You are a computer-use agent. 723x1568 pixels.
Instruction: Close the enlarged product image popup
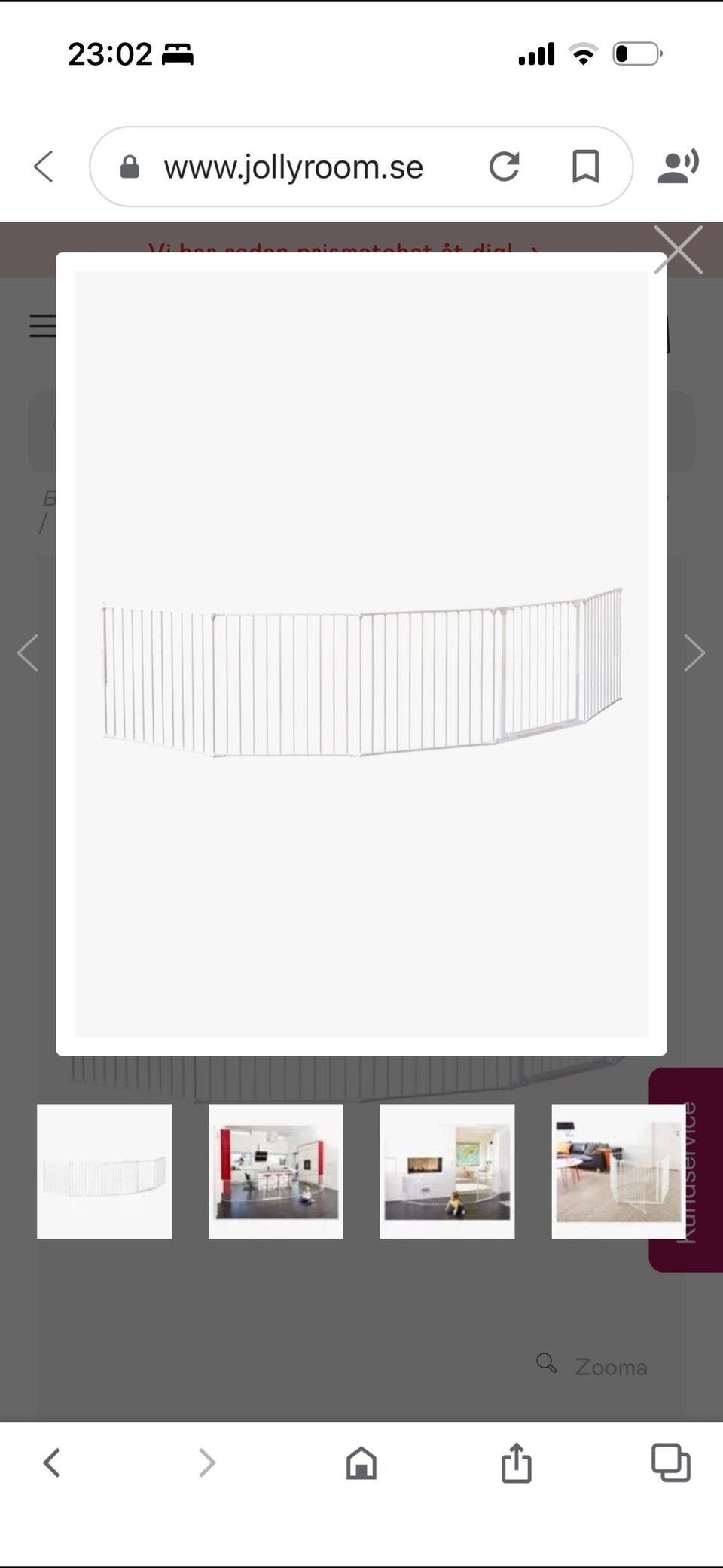point(678,249)
